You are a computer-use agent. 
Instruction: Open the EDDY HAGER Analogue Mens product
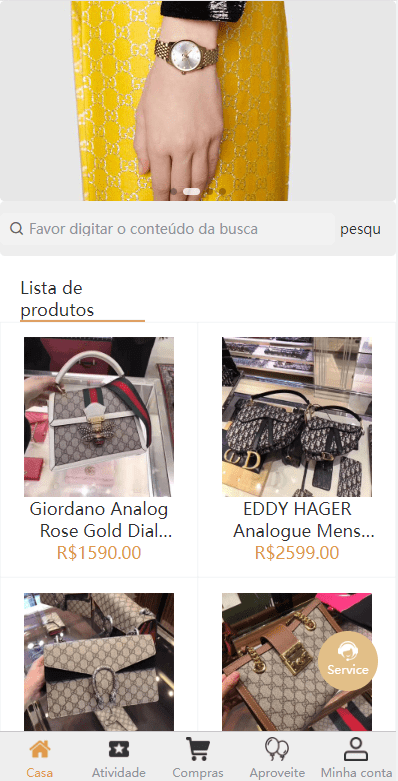(x=297, y=450)
